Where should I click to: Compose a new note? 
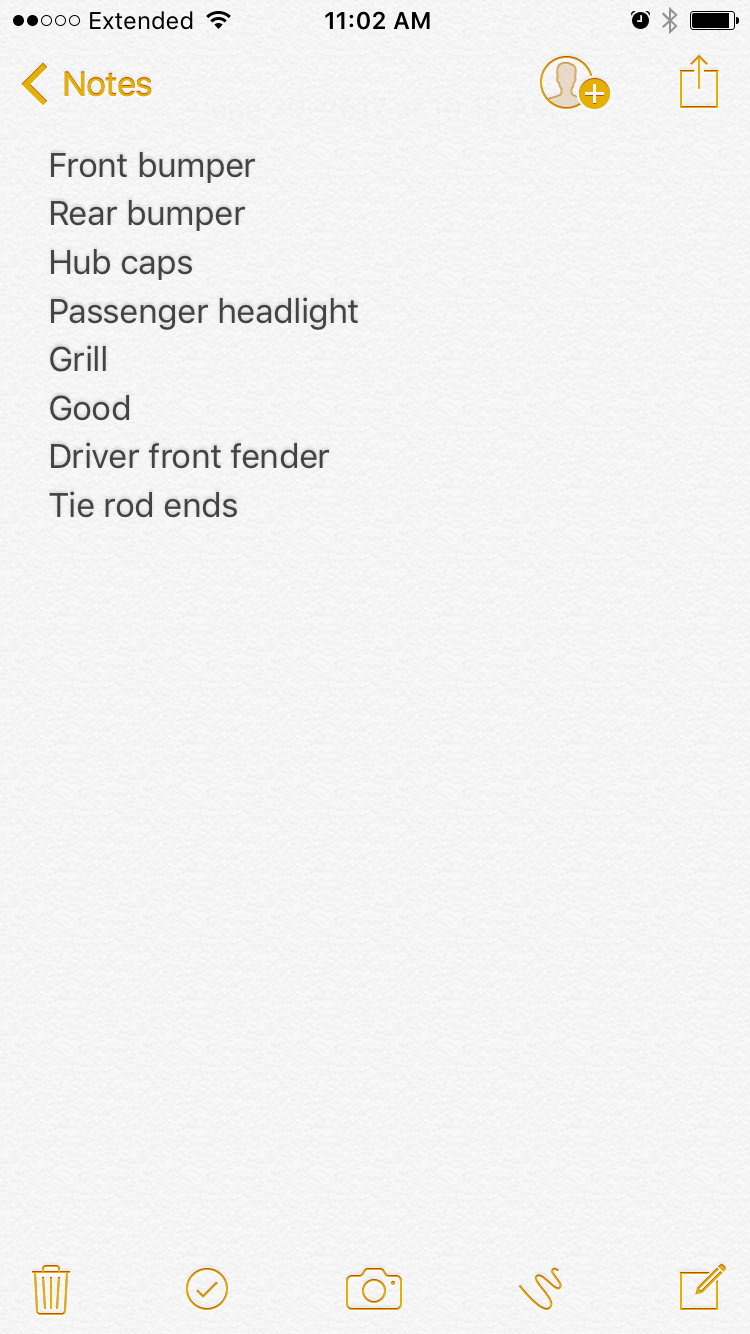pyautogui.click(x=702, y=1288)
